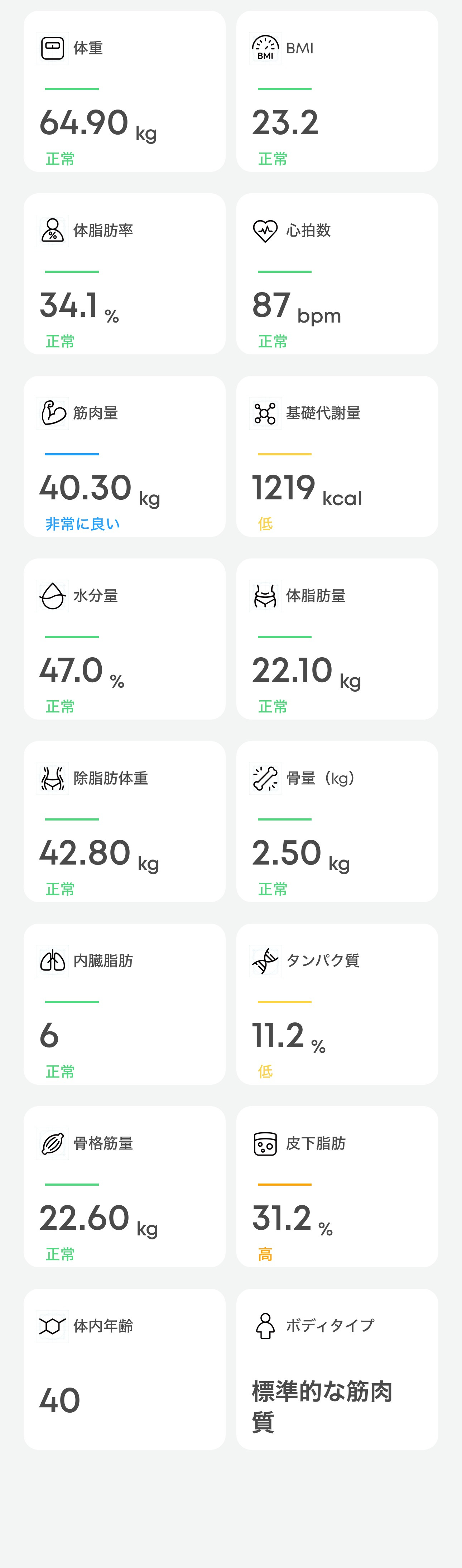The image size is (462, 1568).
Task: Open the BMI card
Action: pyautogui.click(x=337, y=91)
